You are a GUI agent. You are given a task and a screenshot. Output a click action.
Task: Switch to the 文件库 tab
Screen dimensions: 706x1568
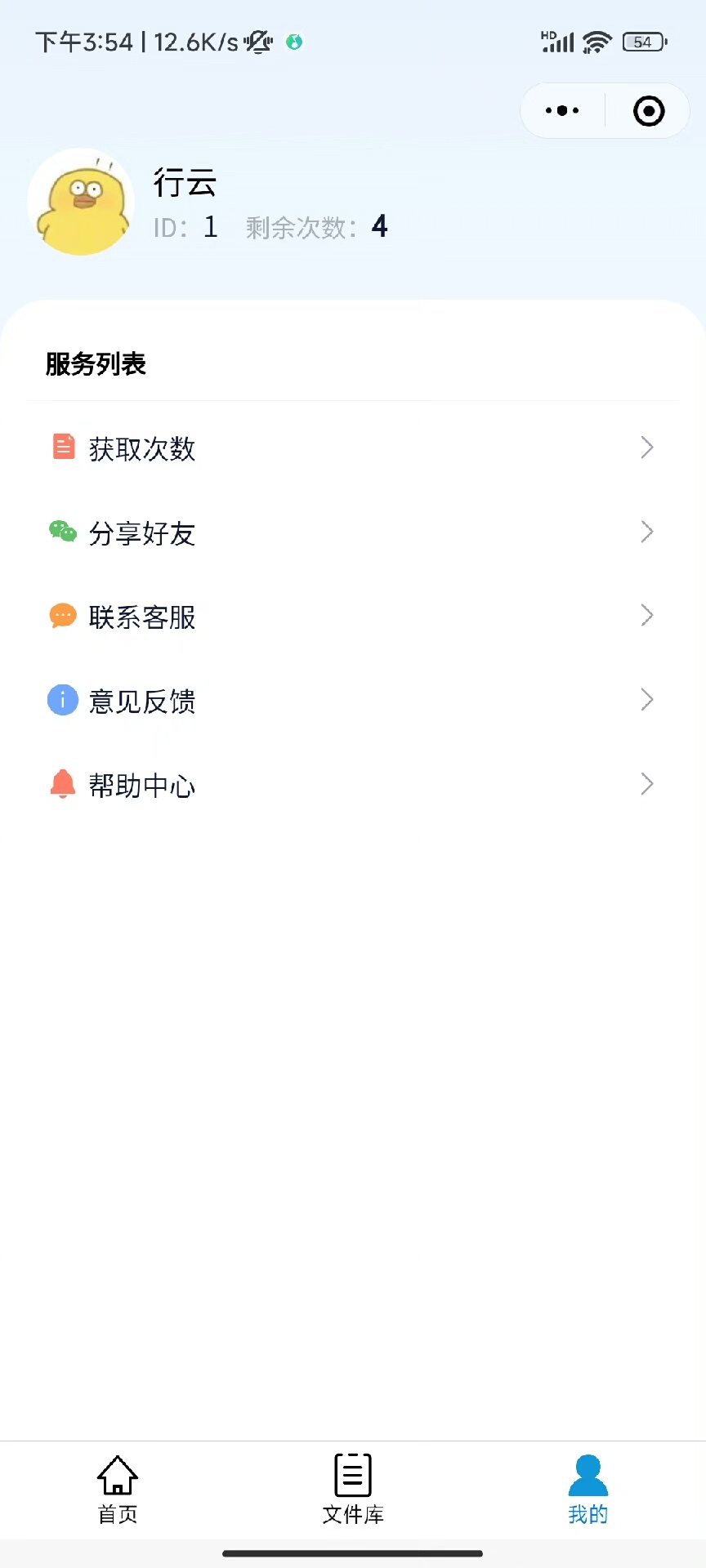(353, 1490)
